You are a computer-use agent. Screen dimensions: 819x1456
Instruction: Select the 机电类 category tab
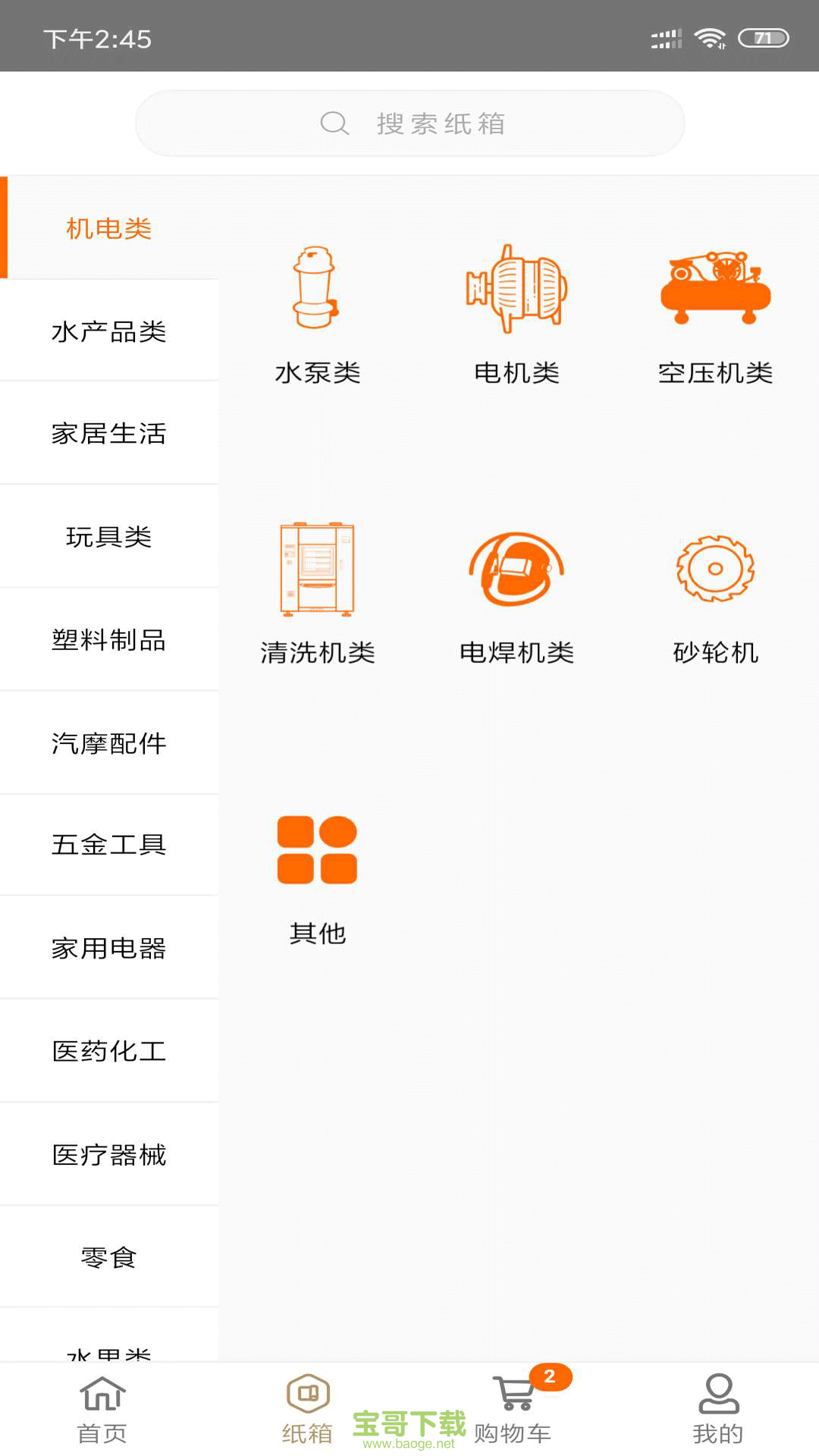pyautogui.click(x=108, y=227)
